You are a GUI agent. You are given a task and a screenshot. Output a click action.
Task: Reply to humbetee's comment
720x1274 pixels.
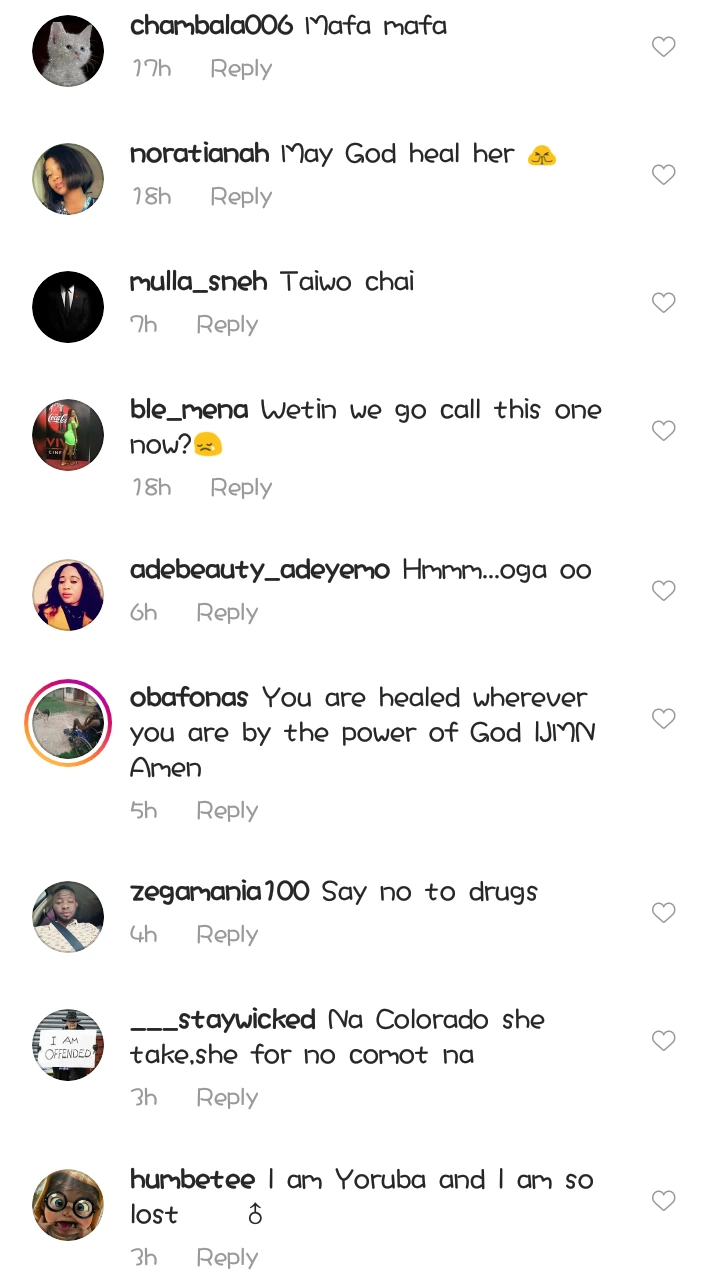[227, 1258]
